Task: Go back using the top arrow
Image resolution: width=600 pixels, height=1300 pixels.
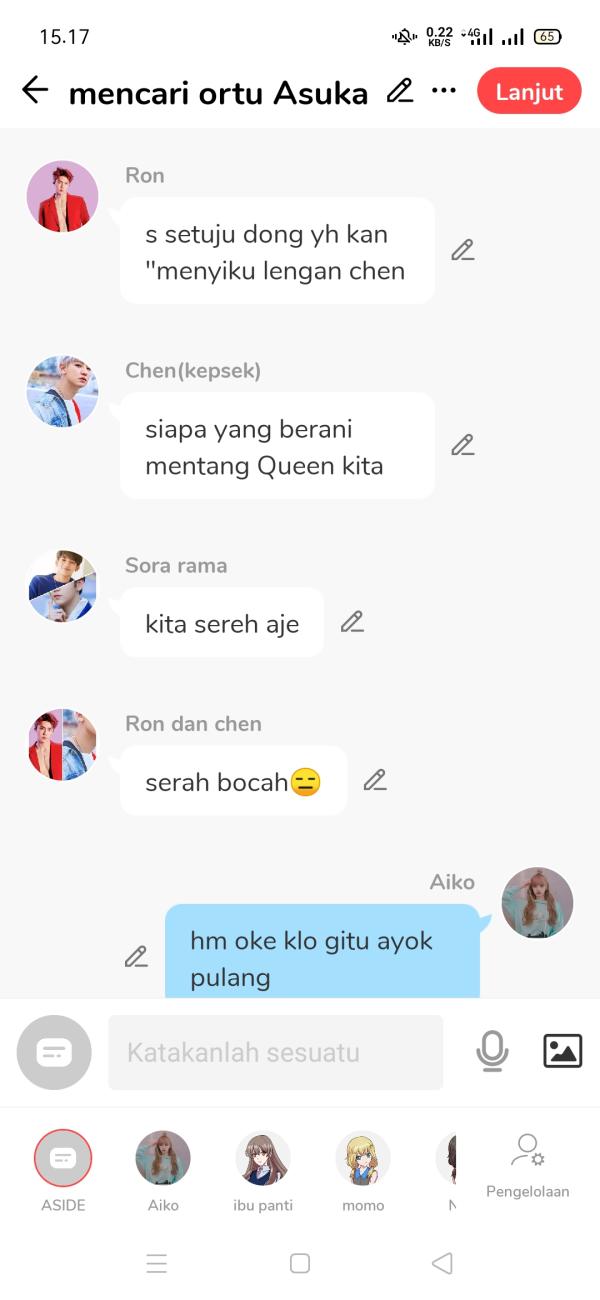Action: pos(35,91)
